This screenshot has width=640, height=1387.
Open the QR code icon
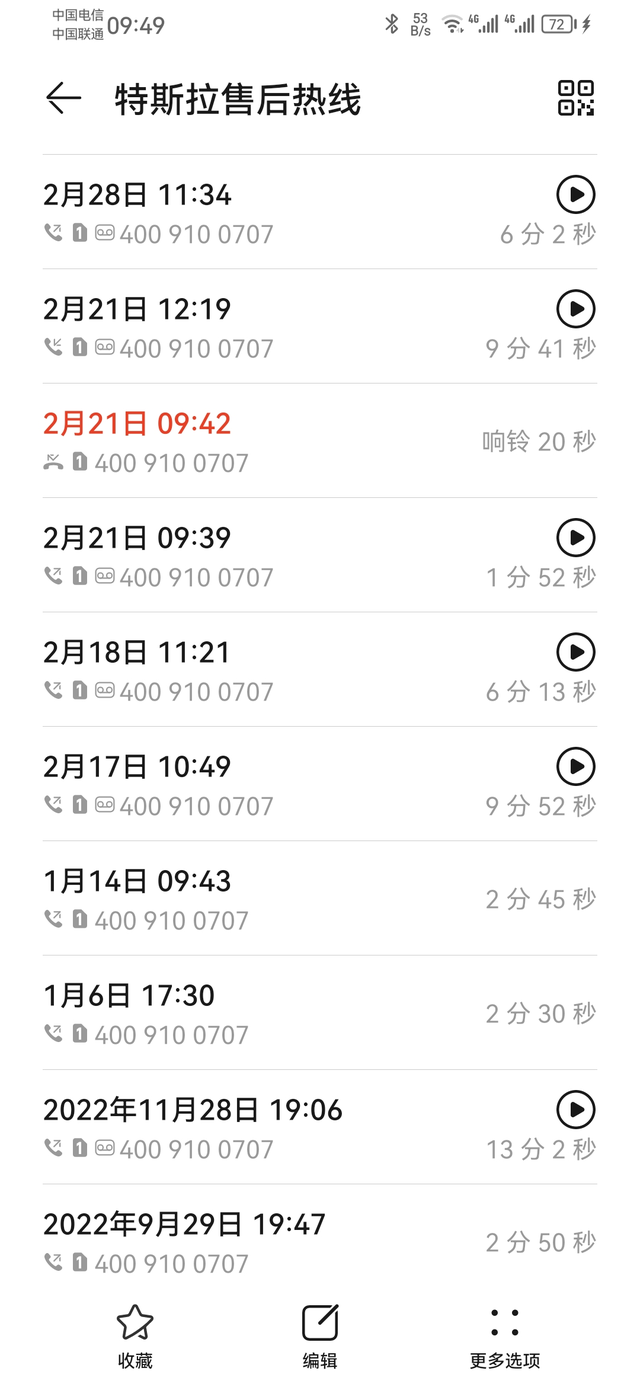pyautogui.click(x=575, y=98)
